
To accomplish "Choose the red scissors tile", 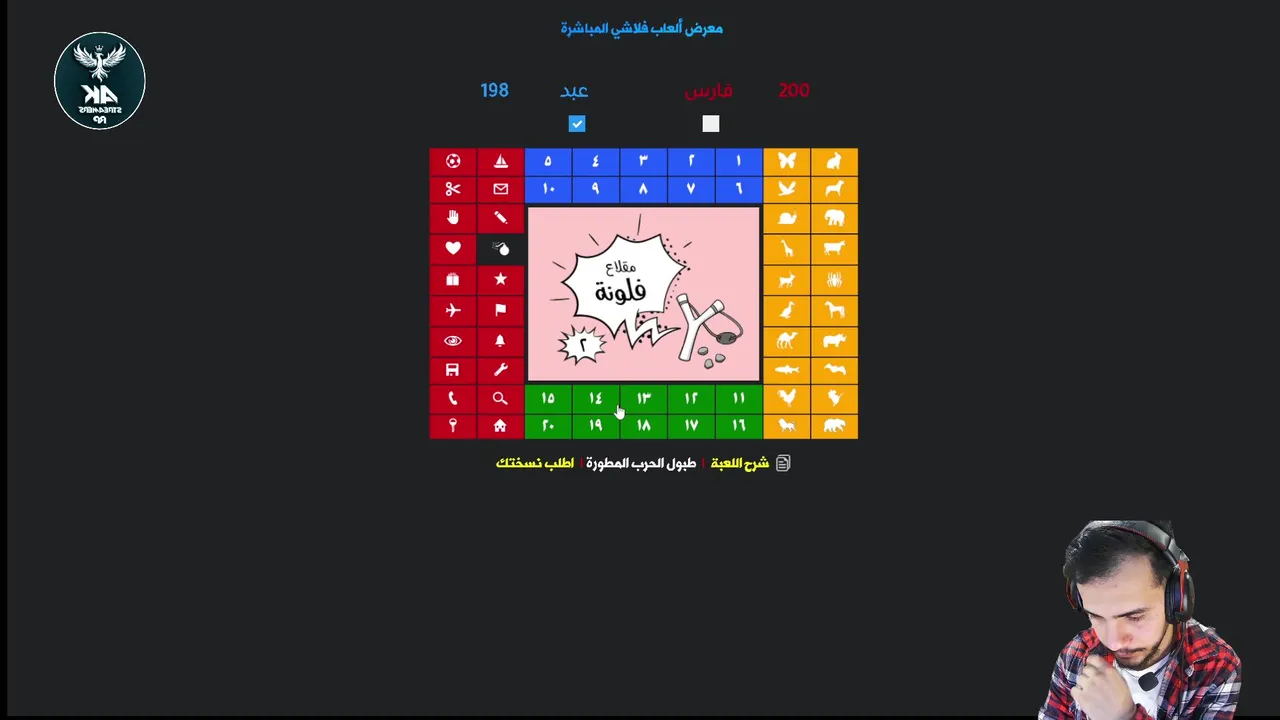I will pos(453,189).
